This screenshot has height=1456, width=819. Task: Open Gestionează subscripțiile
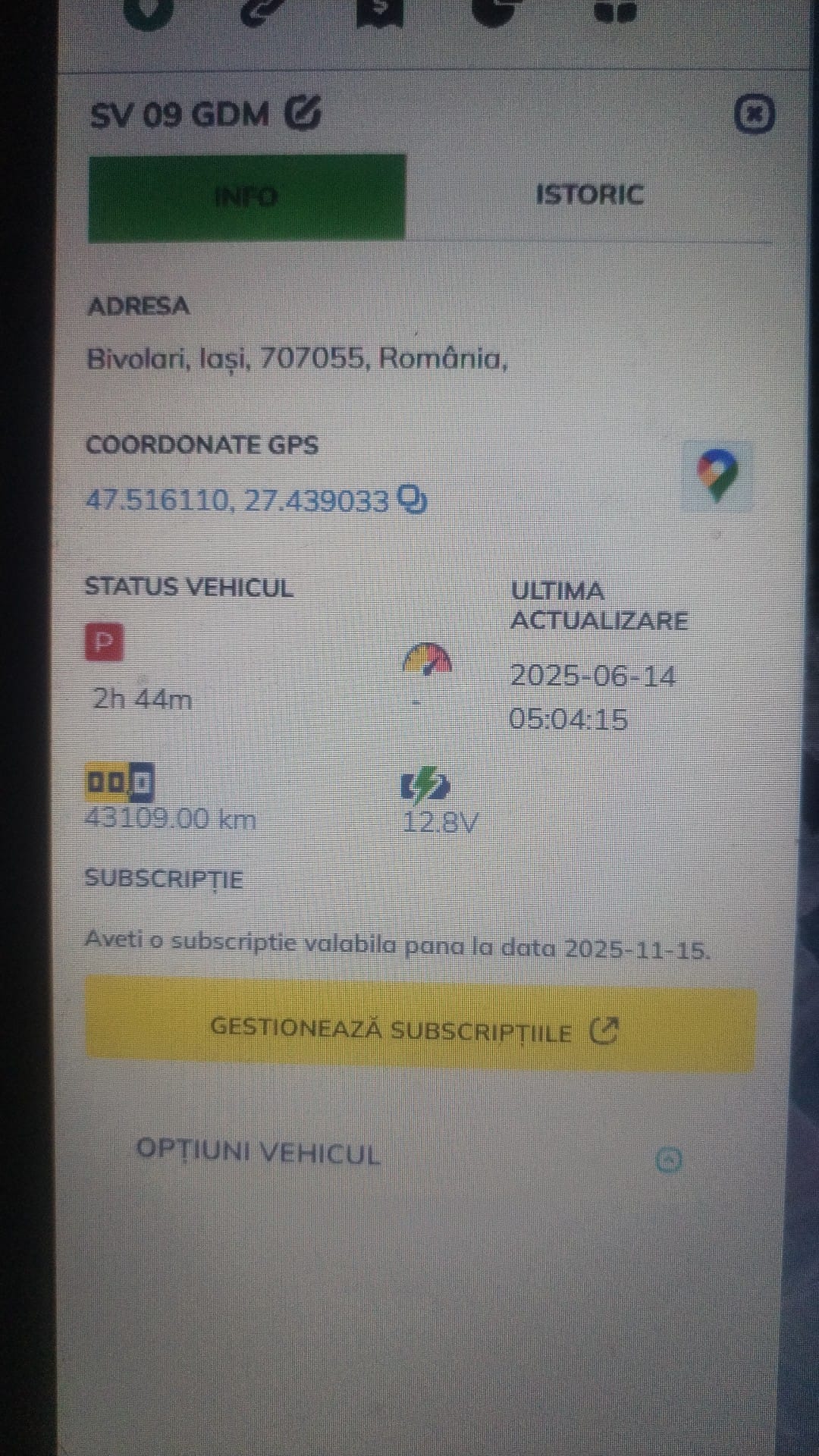tap(420, 1031)
